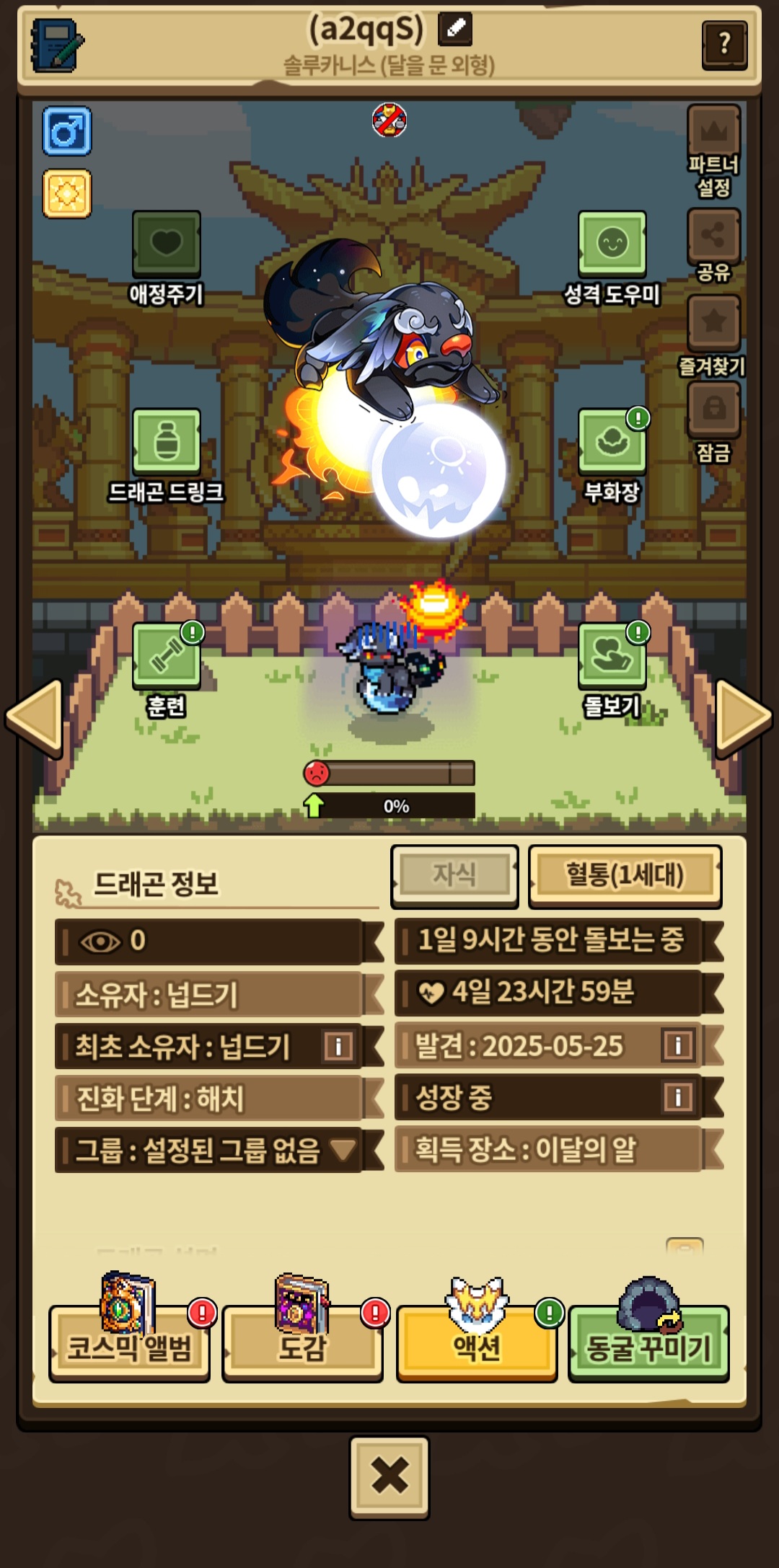
Task: Open 성격 도우미 personality helper
Action: pyautogui.click(x=612, y=244)
